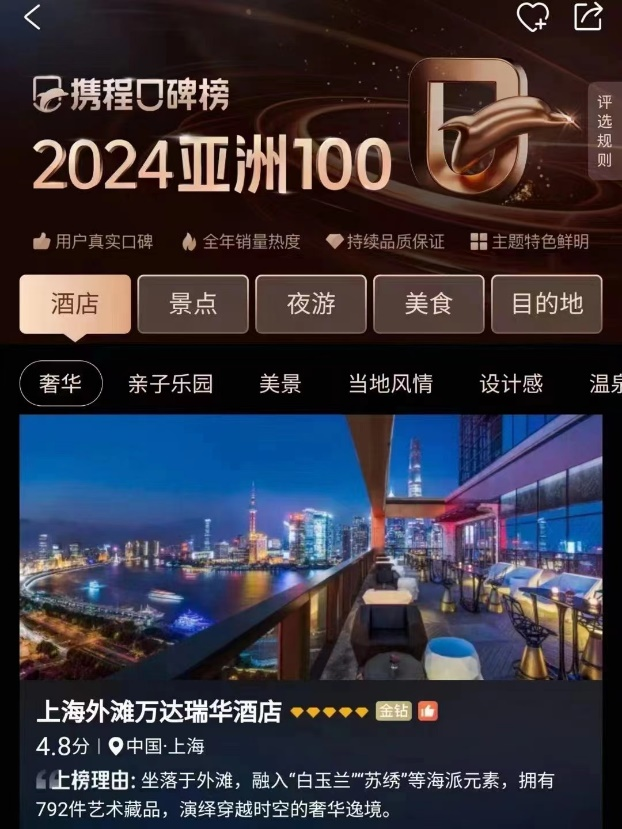Select the 奢华 filter chip
Screen dimensions: 622x829
(61, 384)
